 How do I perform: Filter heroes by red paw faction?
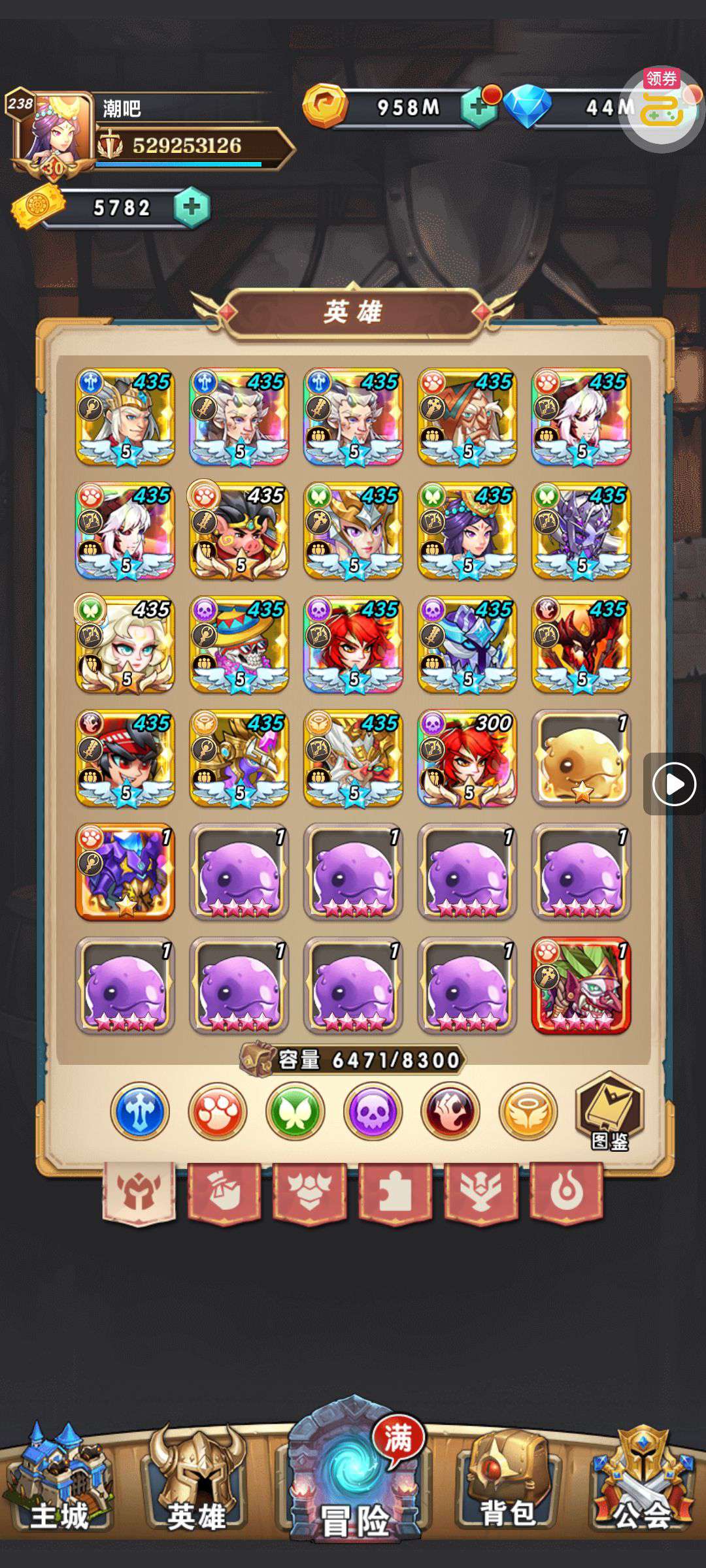click(x=218, y=1111)
